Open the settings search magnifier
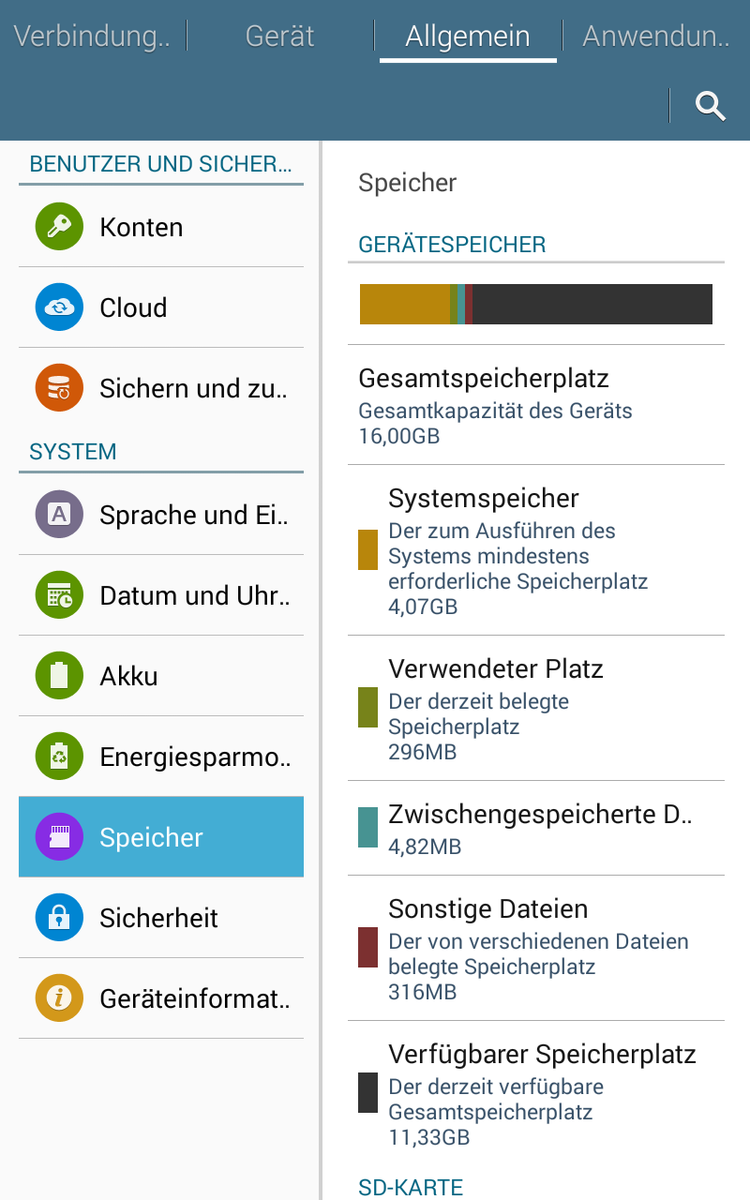This screenshot has height=1200, width=750. tap(710, 105)
